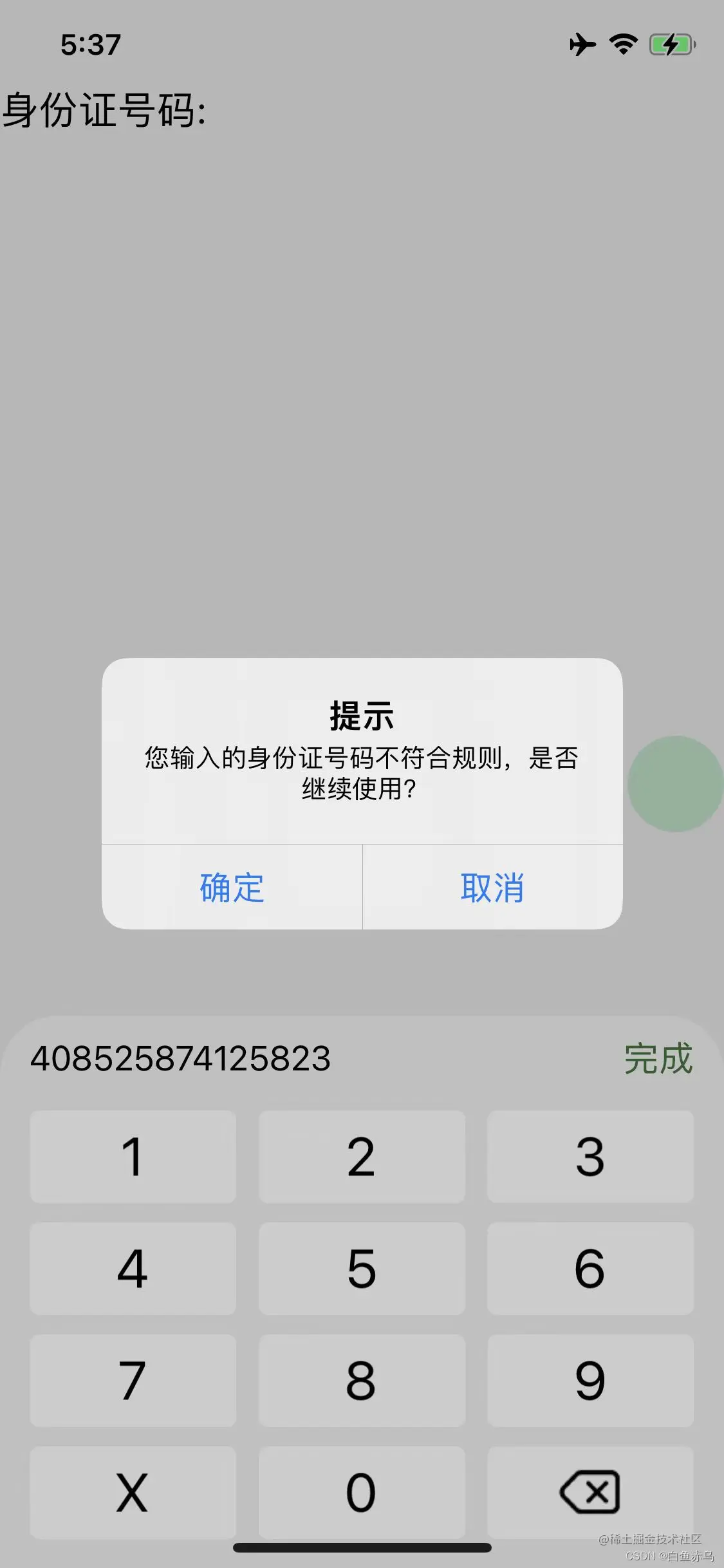Enter the number 6
The image size is (724, 1568).
point(590,1269)
